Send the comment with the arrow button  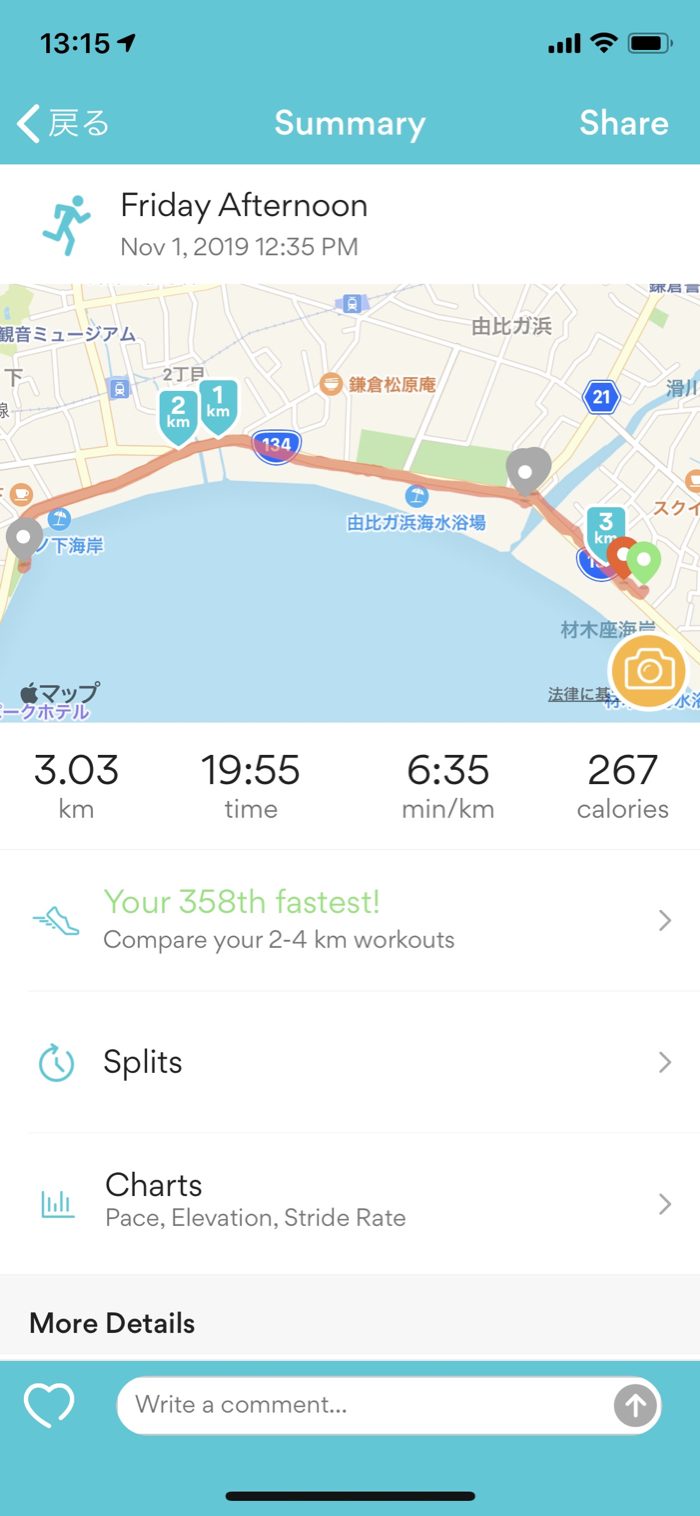tap(635, 1406)
